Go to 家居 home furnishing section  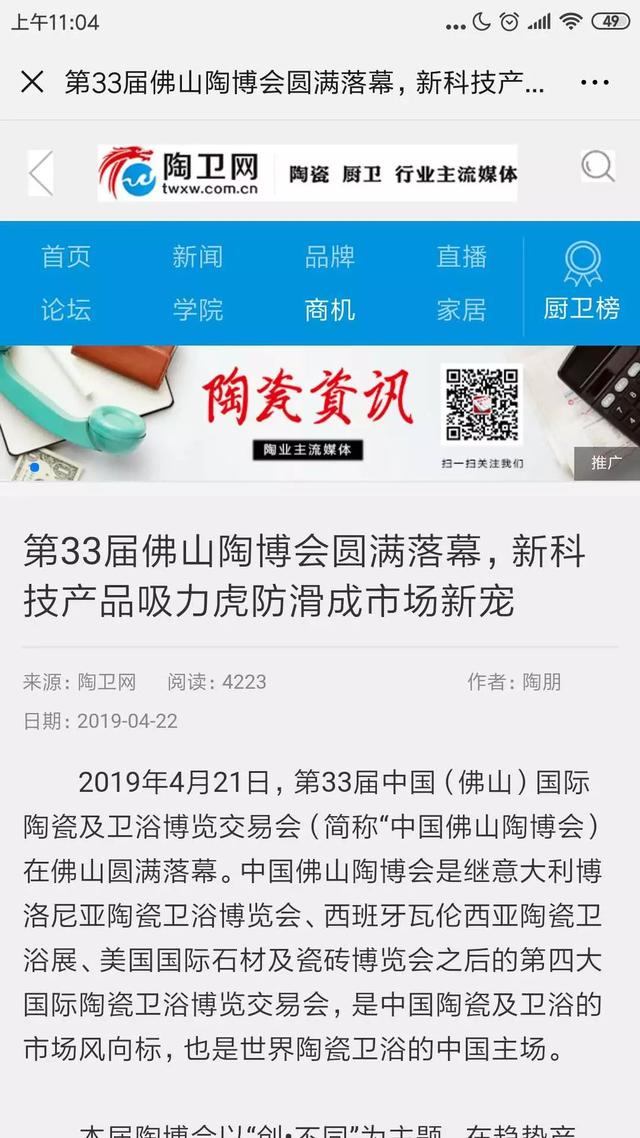[461, 310]
